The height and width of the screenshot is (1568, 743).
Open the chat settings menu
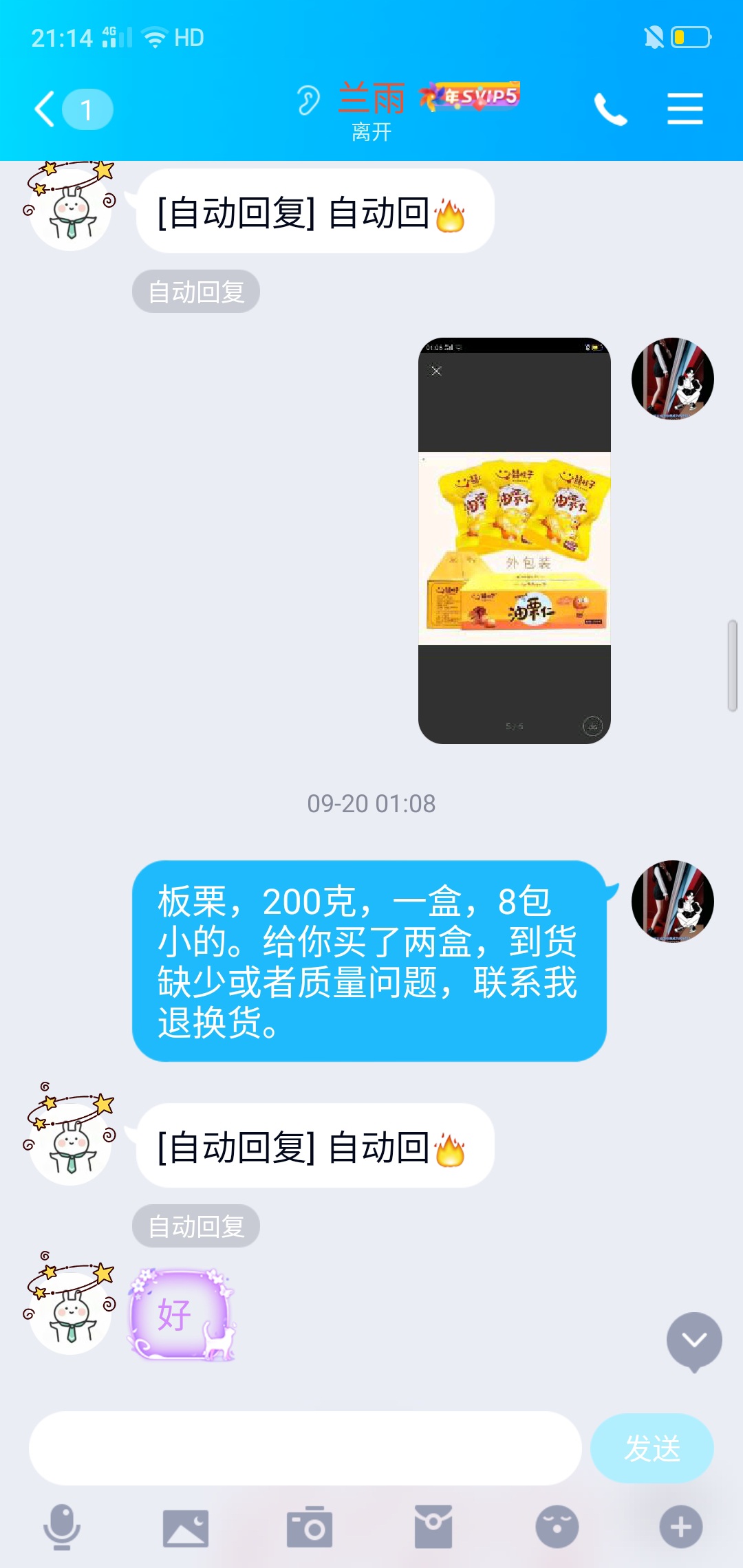(685, 109)
